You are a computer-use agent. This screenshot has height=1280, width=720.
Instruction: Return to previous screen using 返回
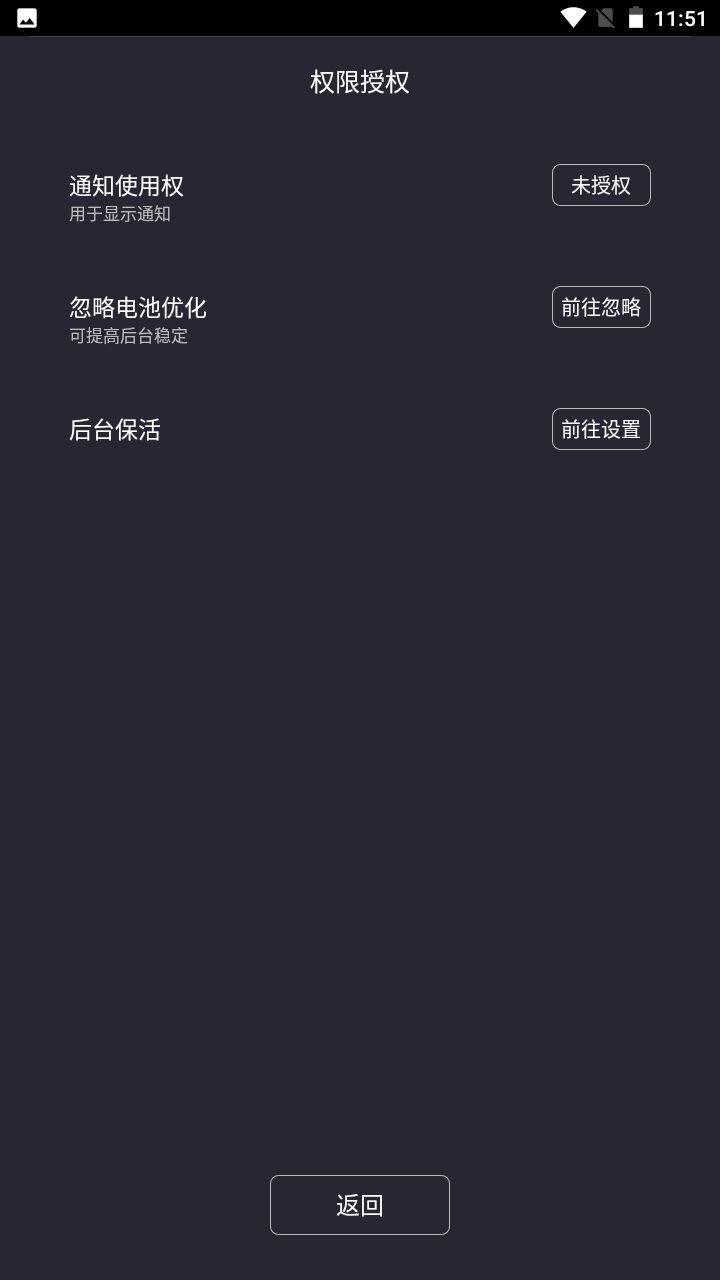tap(359, 1204)
